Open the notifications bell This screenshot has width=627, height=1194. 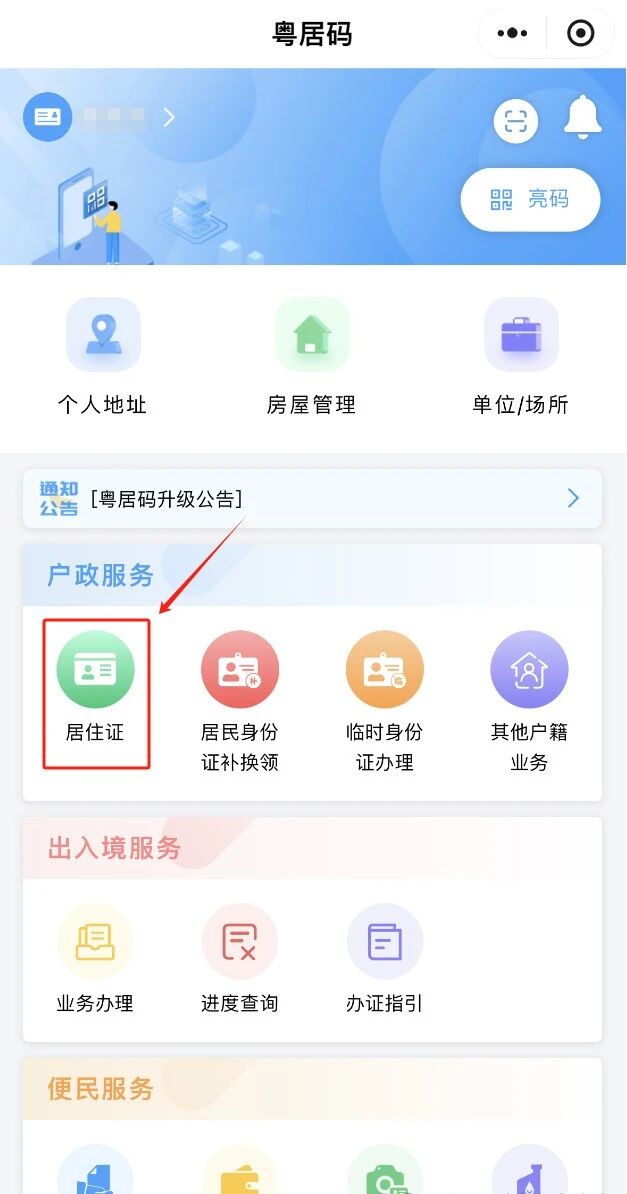point(582,119)
